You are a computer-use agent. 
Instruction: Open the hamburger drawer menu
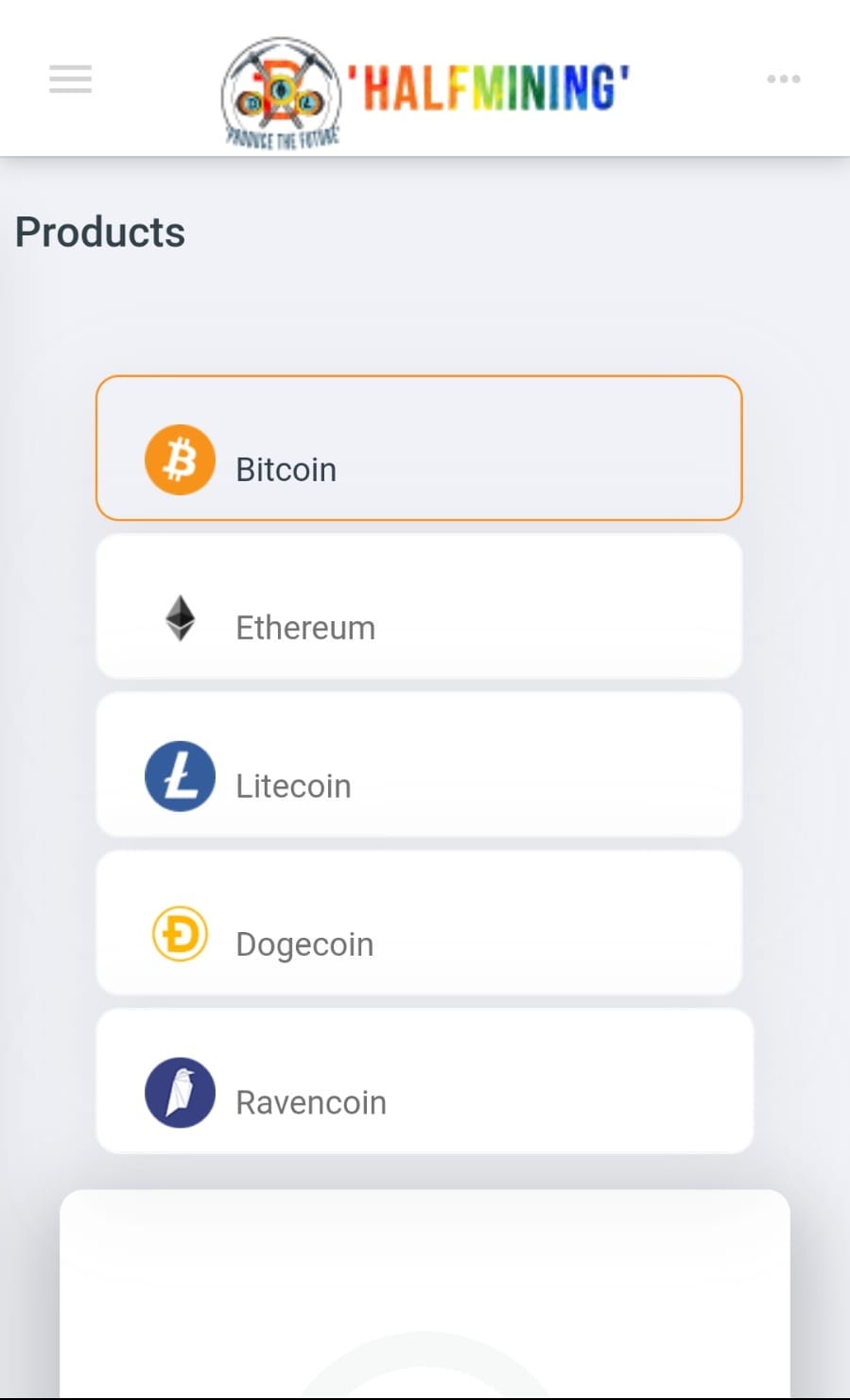[71, 78]
